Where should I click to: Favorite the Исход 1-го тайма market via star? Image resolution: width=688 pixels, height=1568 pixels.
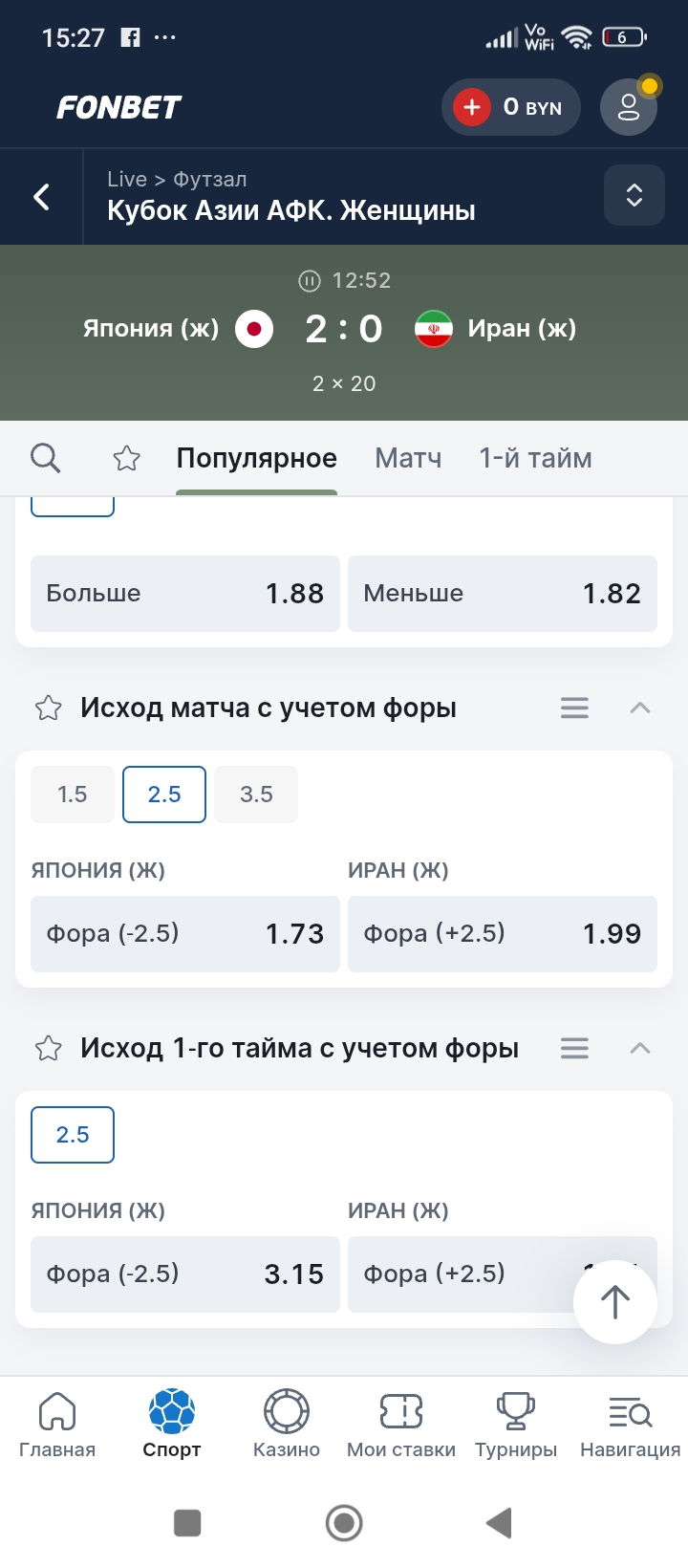[x=48, y=1048]
